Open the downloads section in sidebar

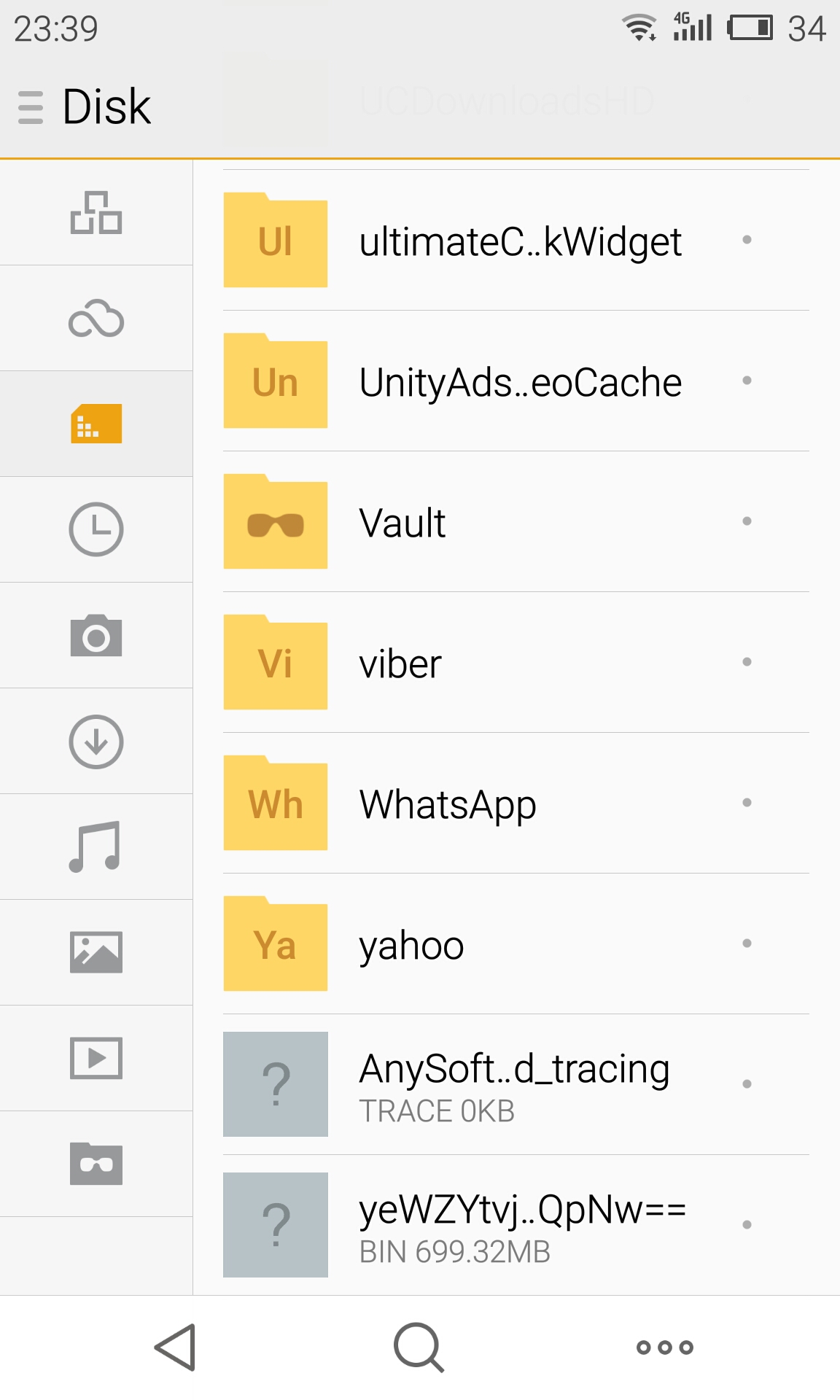pyautogui.click(x=96, y=742)
